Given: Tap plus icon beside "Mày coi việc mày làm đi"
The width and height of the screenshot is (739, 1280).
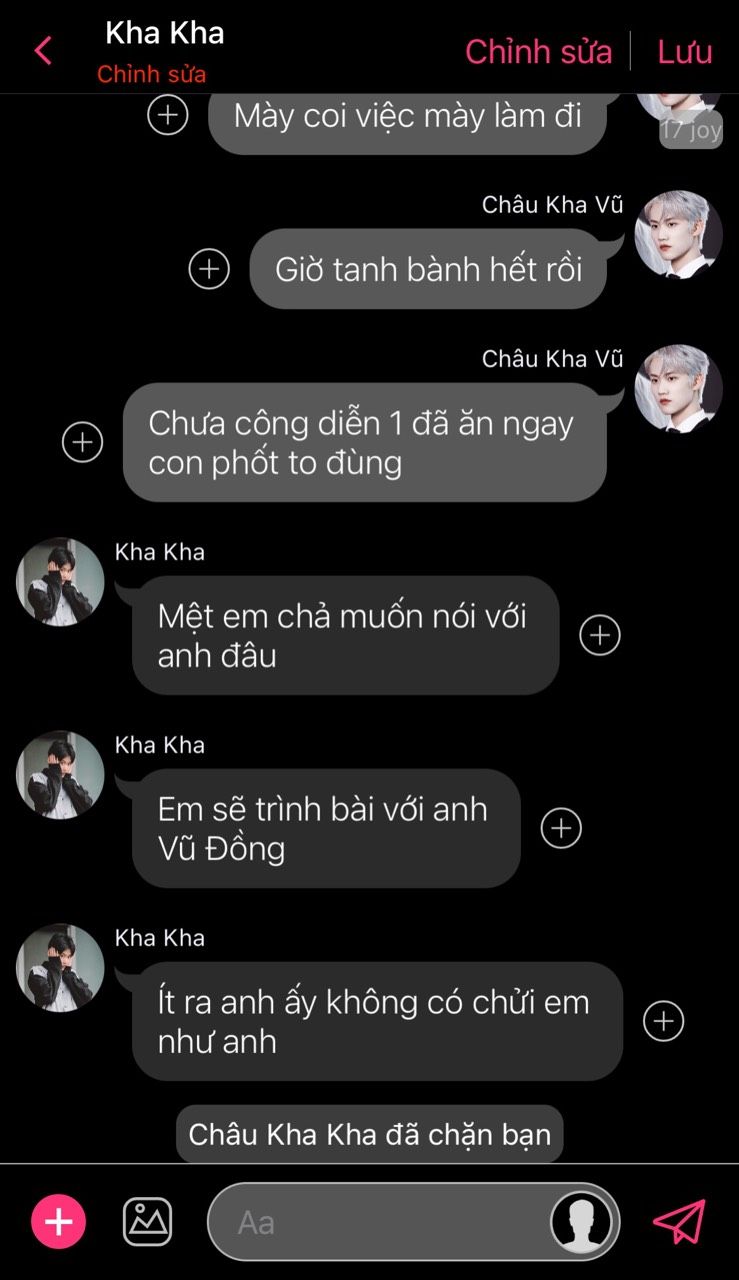Looking at the screenshot, I should 168,115.
